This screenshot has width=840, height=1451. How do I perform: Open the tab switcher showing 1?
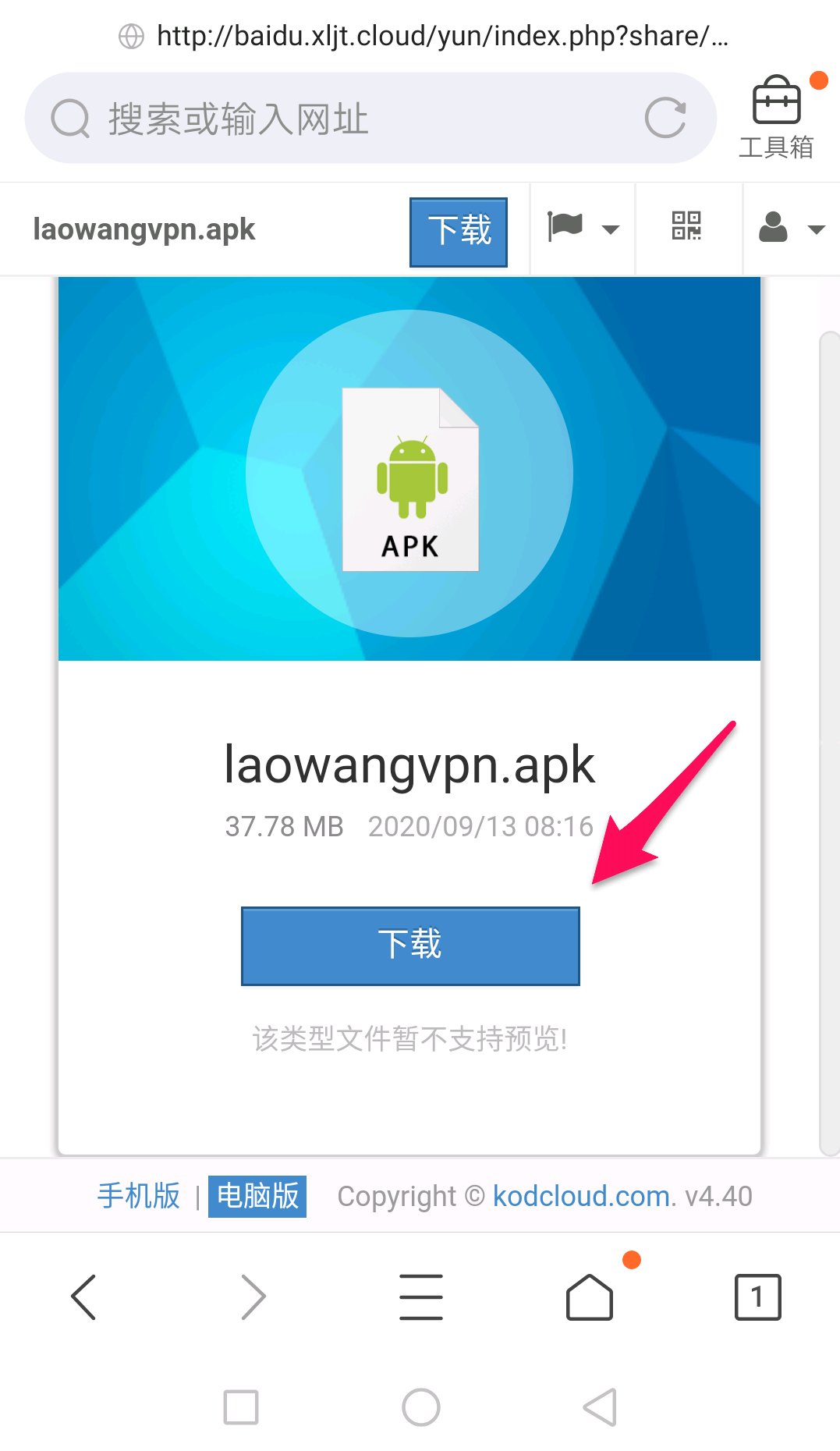coord(757,1297)
